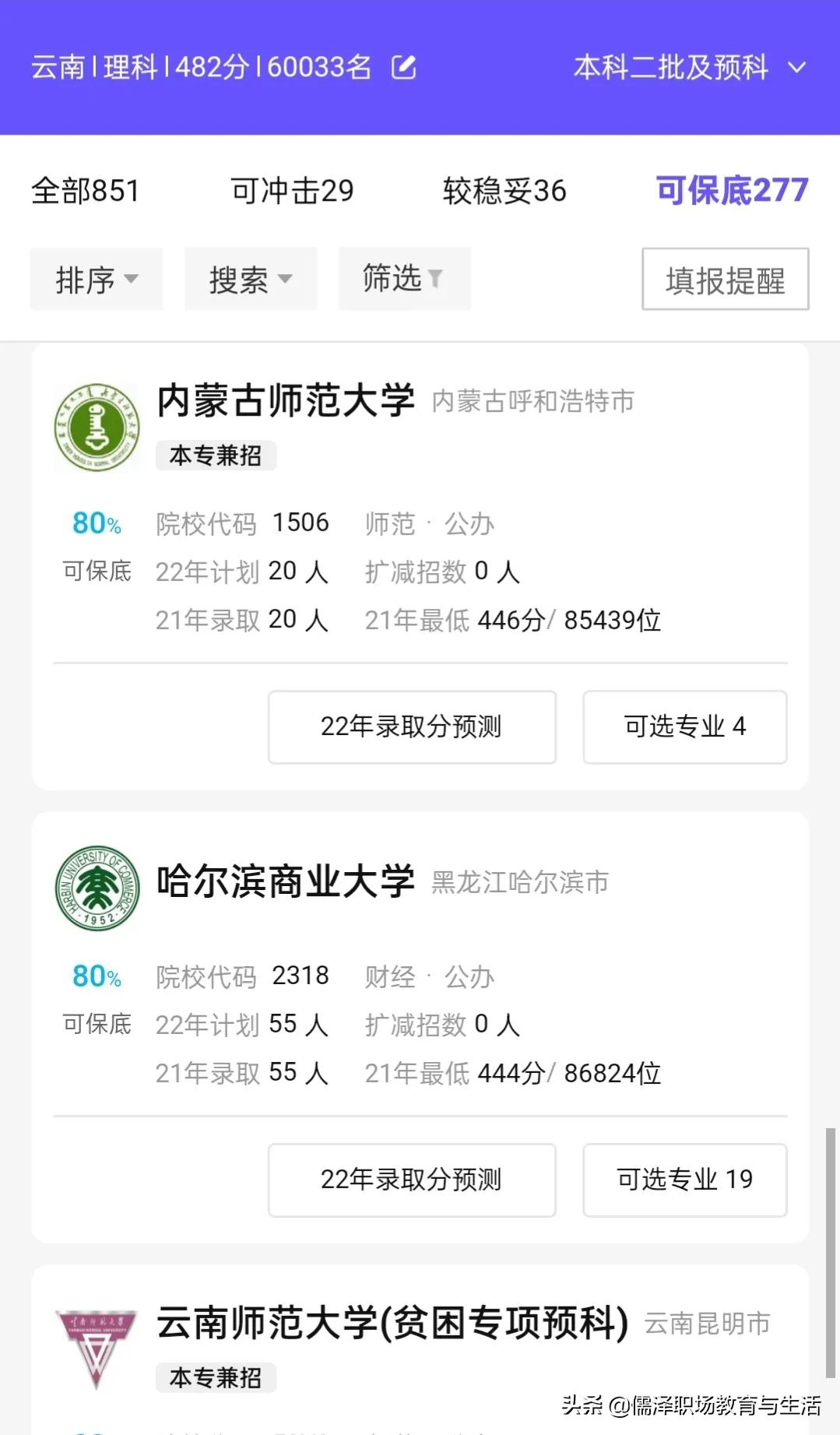Click the 本专兼招 tag under 内蒙古师范大学
The width and height of the screenshot is (840, 1435).
tap(215, 456)
